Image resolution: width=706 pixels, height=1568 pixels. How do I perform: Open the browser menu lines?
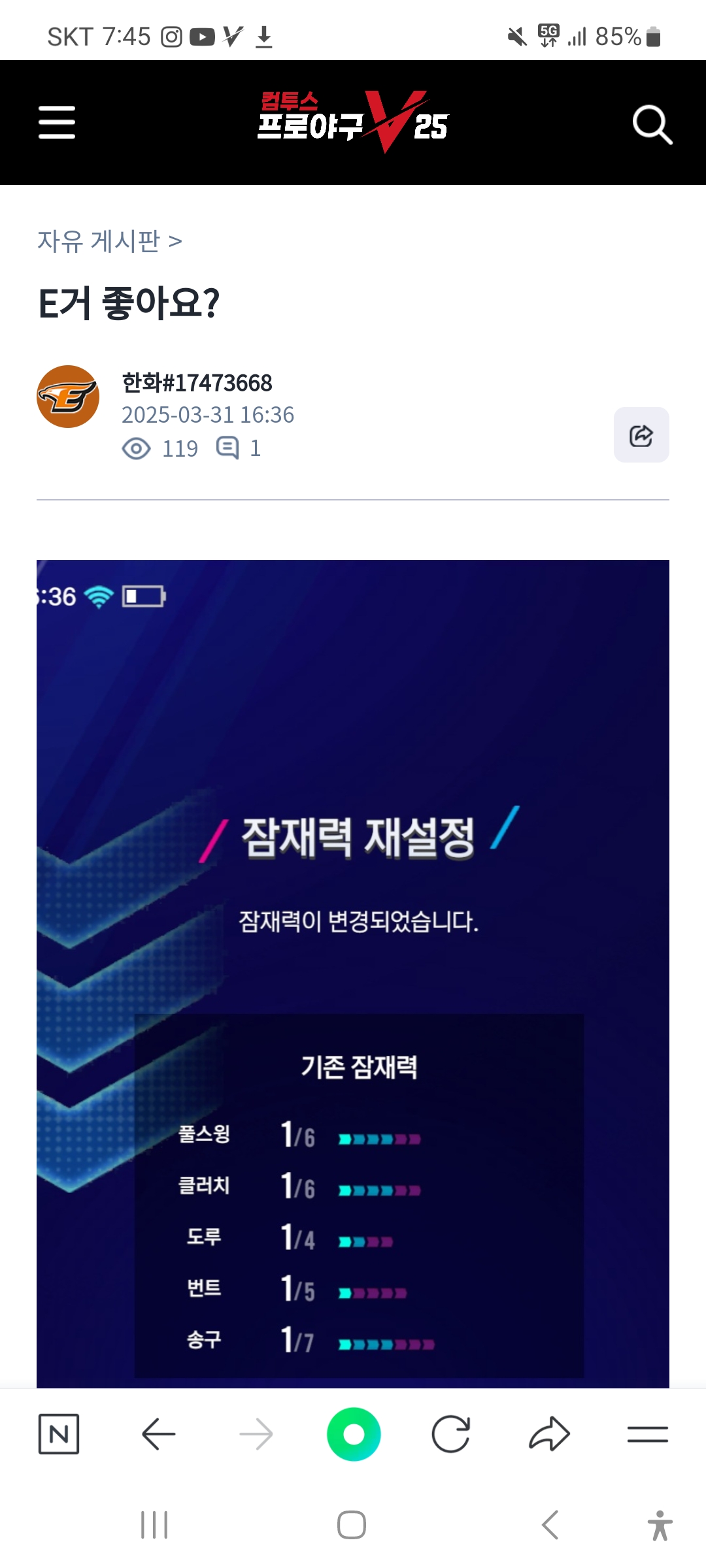point(647,1434)
